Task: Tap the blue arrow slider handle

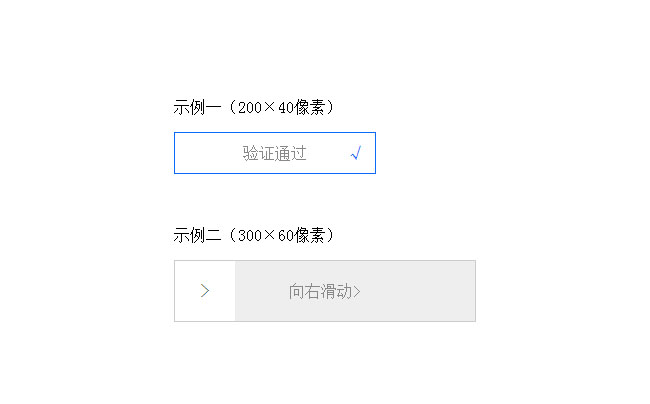Action: click(205, 291)
